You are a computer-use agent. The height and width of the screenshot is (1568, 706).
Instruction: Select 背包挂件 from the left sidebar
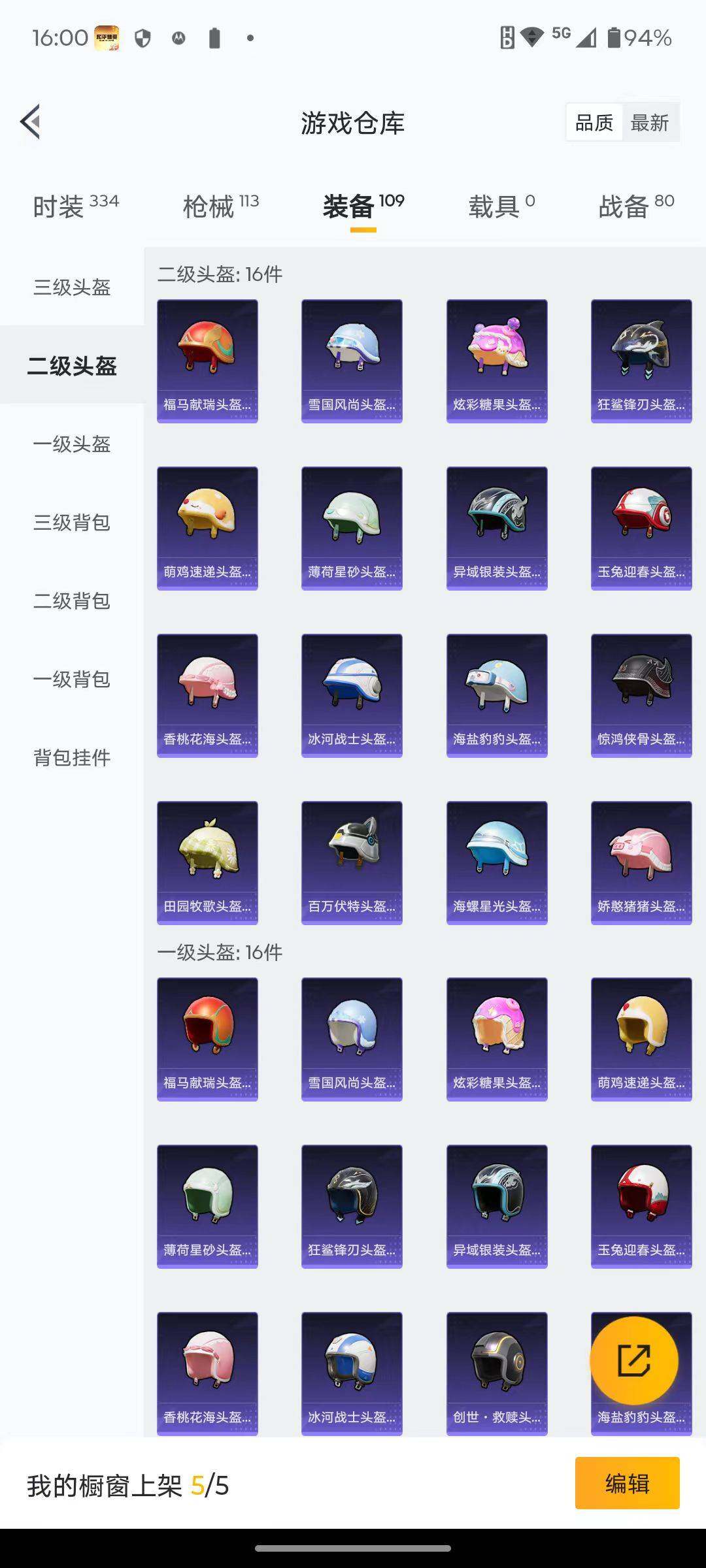click(72, 758)
